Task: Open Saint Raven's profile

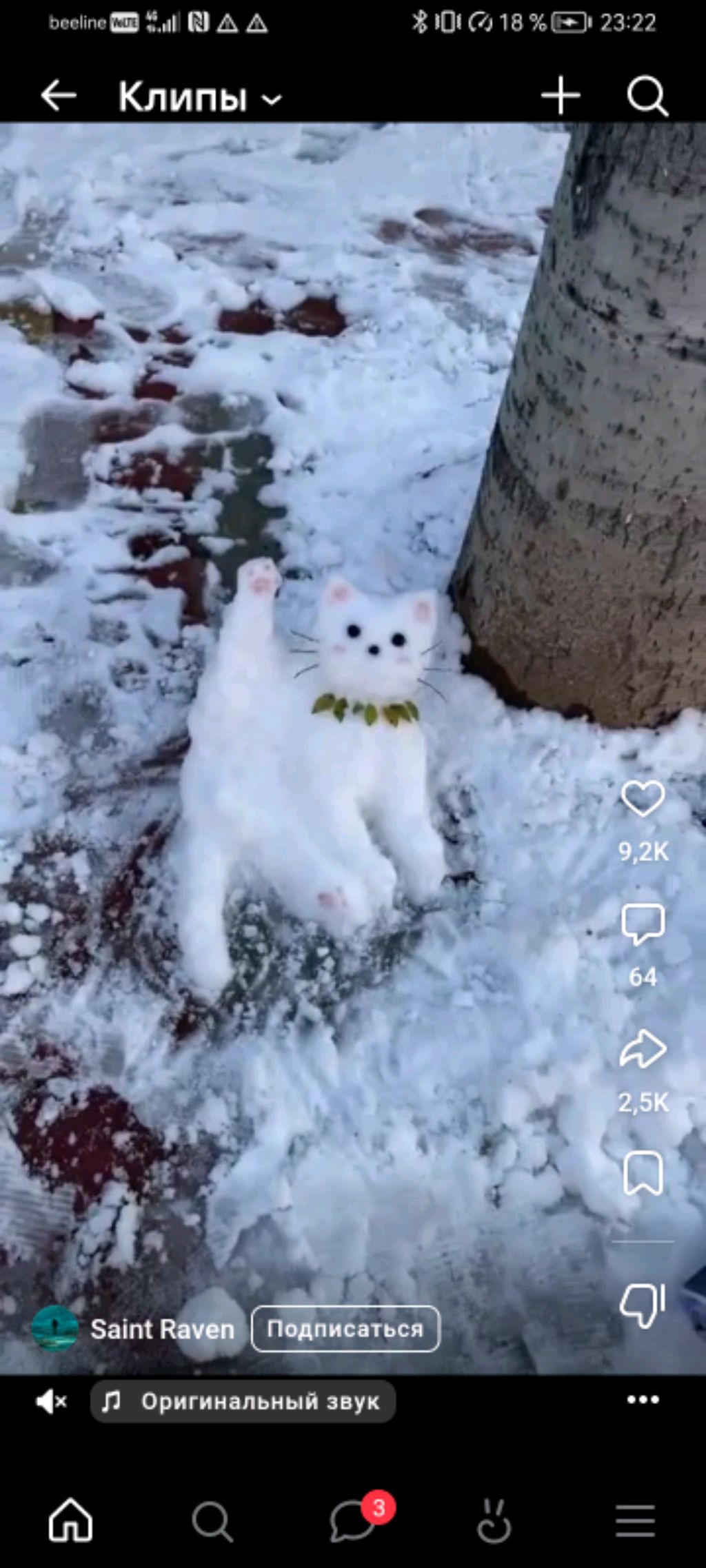Action: (x=162, y=1329)
